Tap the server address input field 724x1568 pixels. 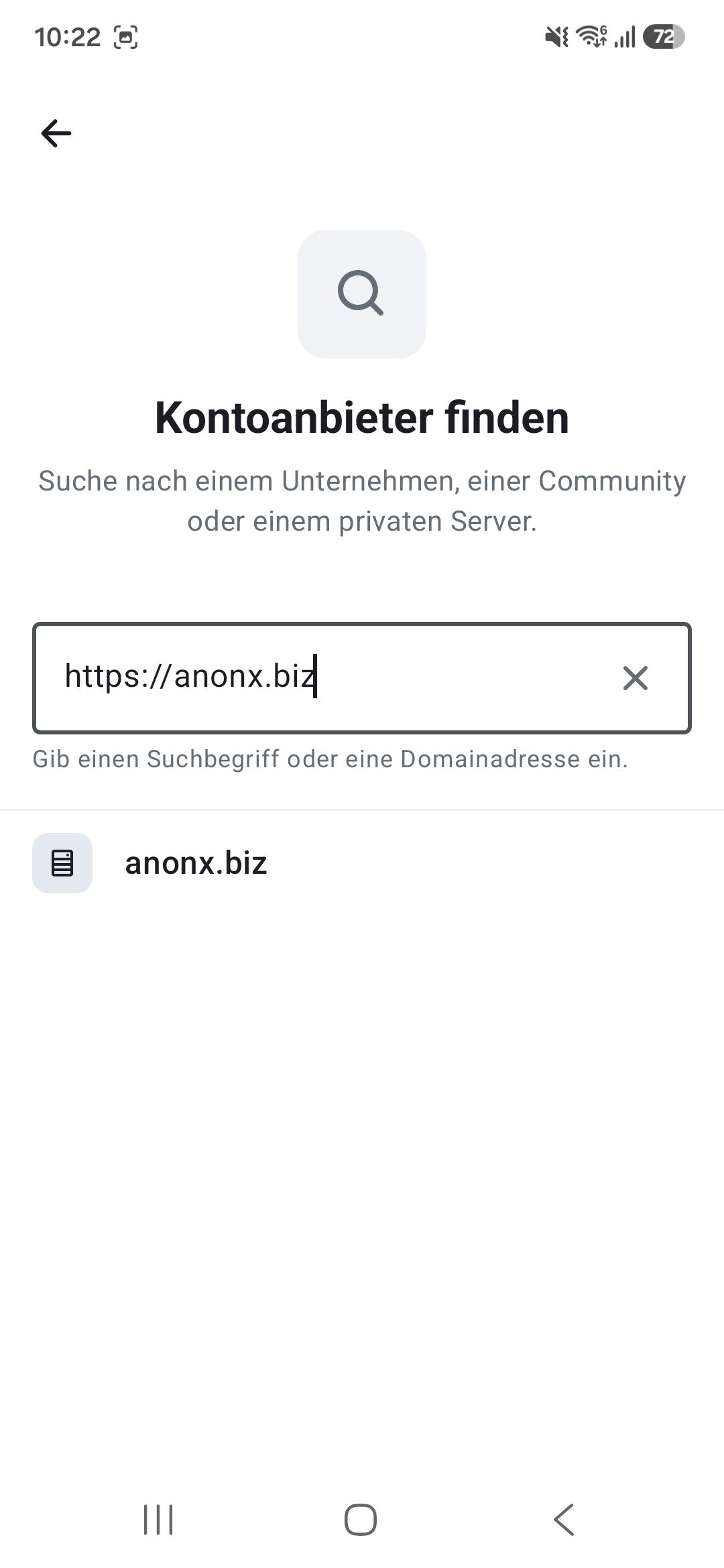362,678
